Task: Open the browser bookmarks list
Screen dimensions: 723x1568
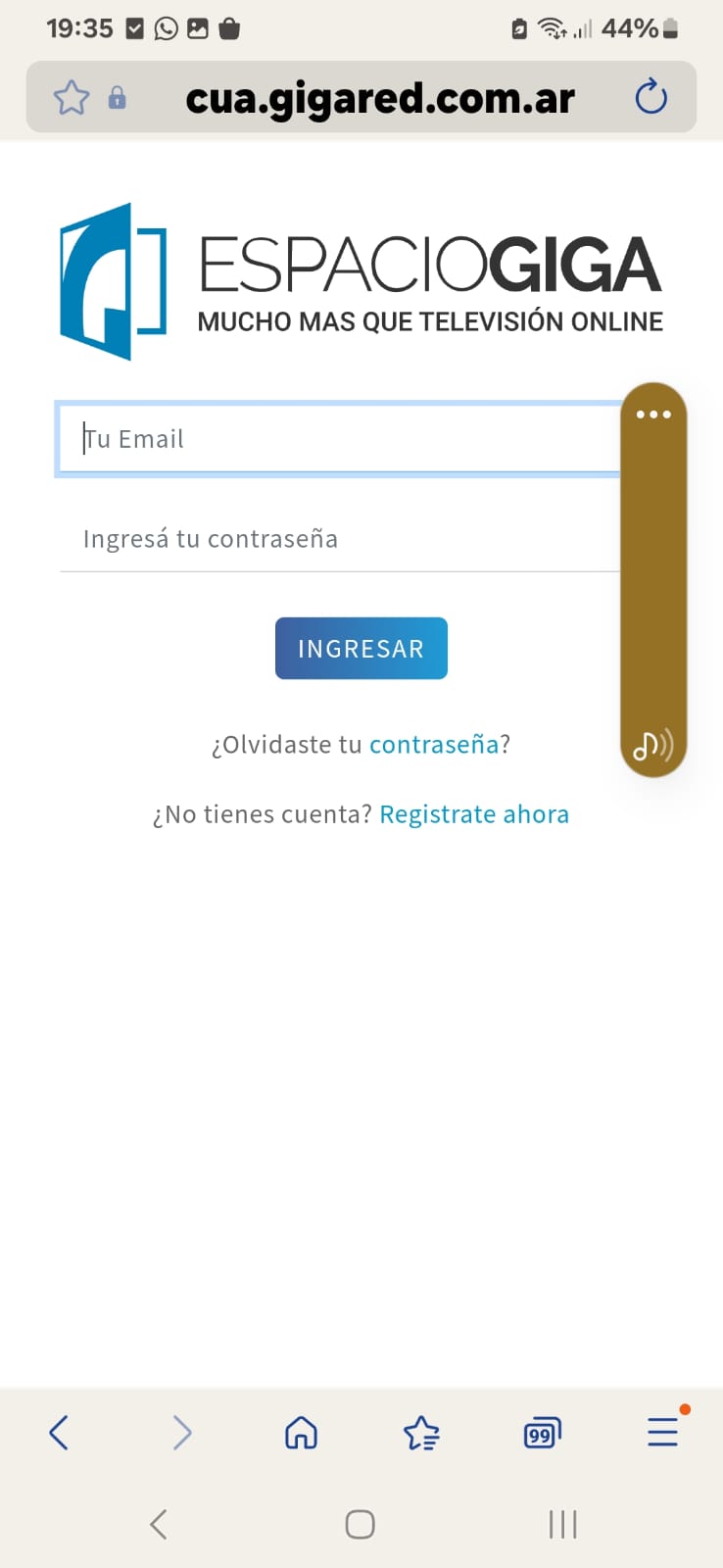Action: pyautogui.click(x=421, y=1433)
